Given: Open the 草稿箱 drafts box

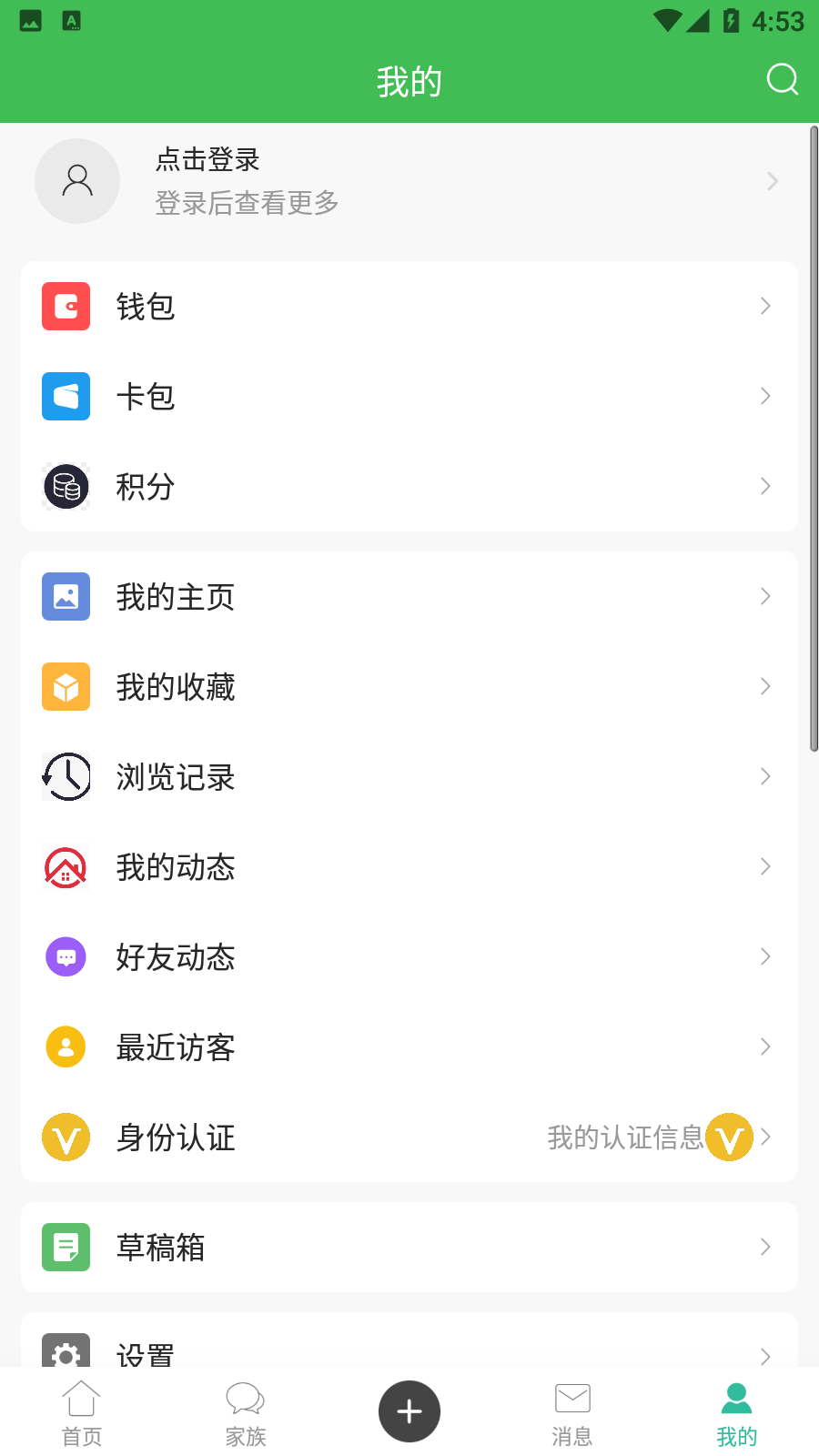Looking at the screenshot, I should [x=409, y=1248].
